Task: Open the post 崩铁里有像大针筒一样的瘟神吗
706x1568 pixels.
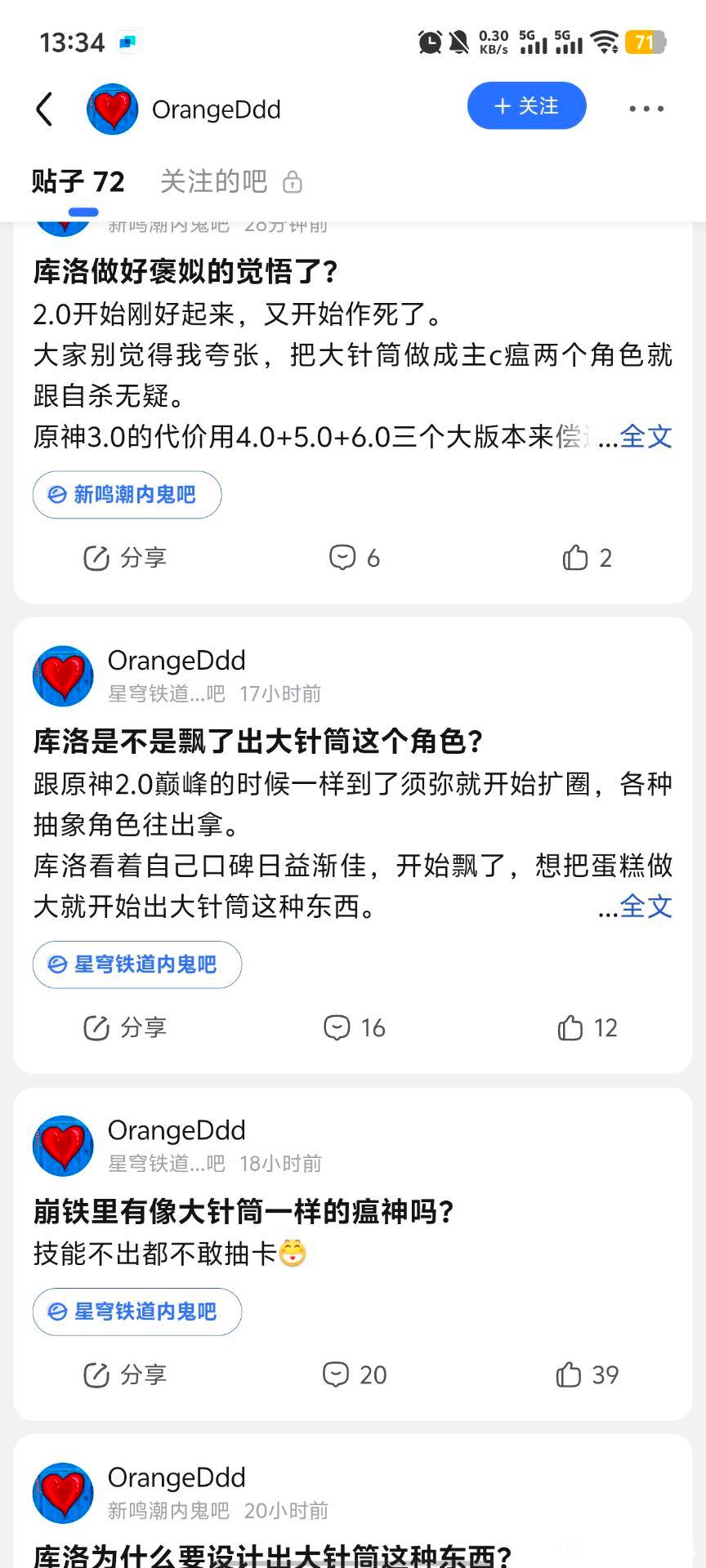Action: pos(244,1211)
